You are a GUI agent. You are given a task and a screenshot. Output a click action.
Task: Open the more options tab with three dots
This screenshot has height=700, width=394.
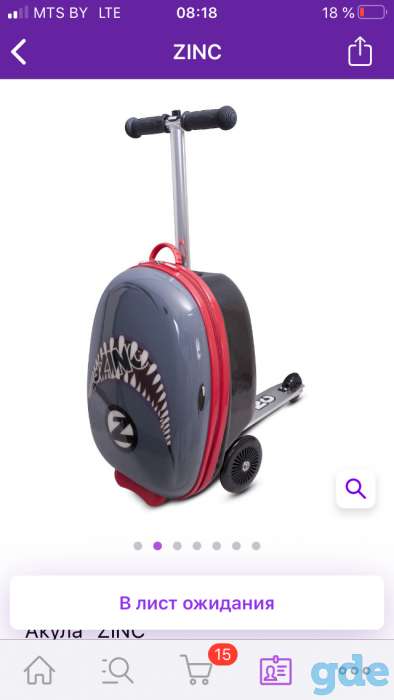(354, 671)
